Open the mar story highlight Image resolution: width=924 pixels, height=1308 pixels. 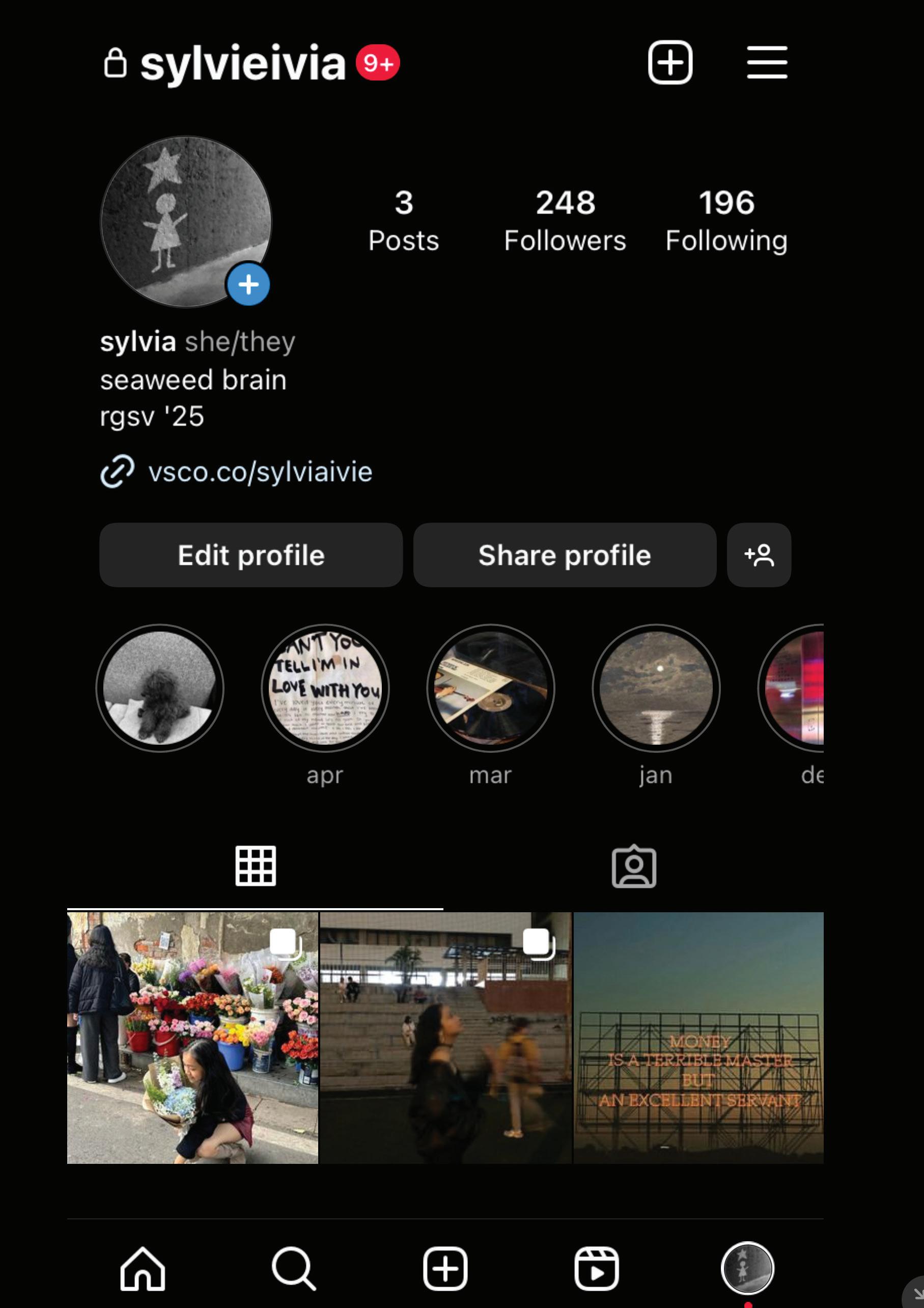pyautogui.click(x=490, y=688)
